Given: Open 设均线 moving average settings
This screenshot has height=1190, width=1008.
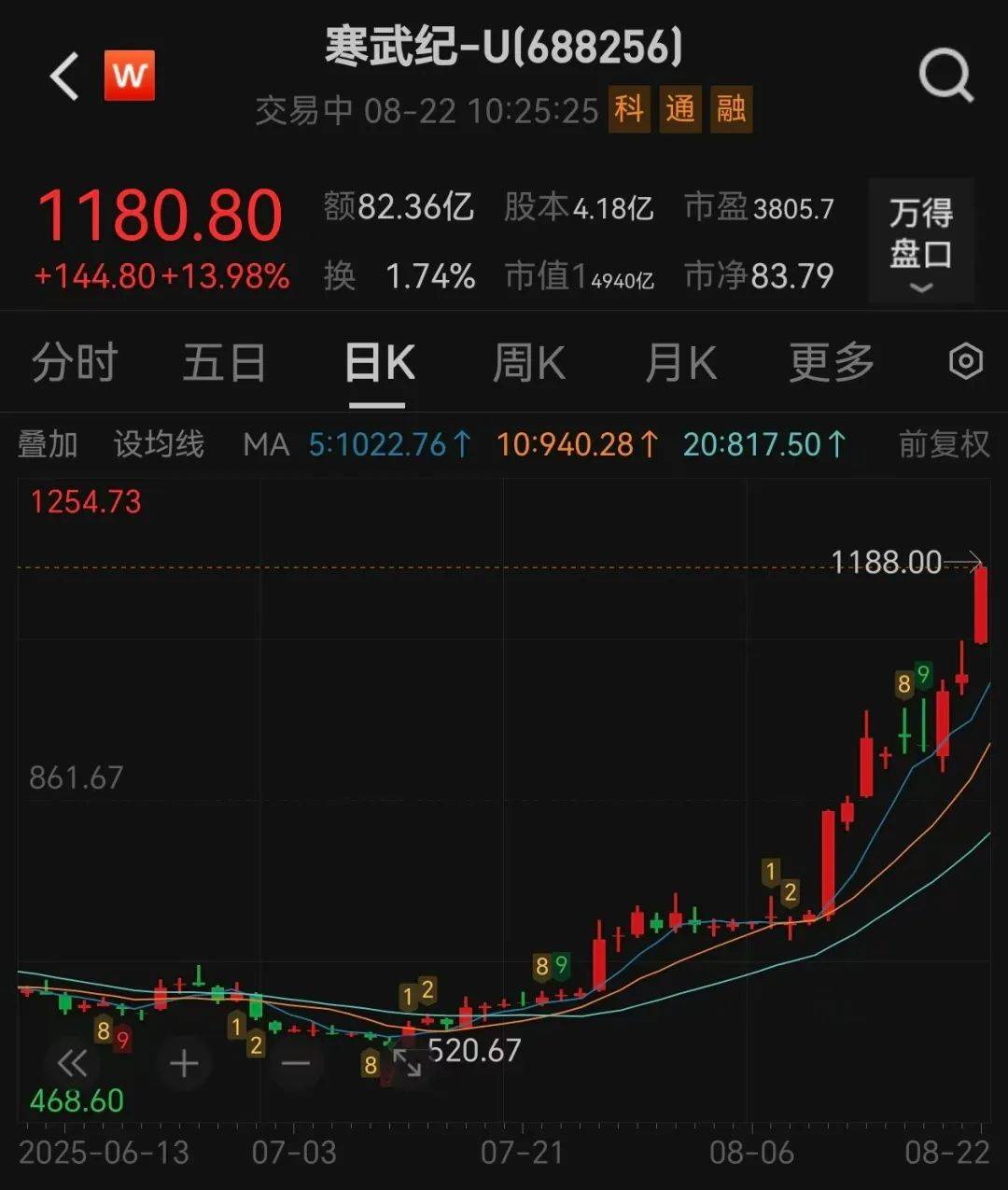Looking at the screenshot, I should coord(159,444).
